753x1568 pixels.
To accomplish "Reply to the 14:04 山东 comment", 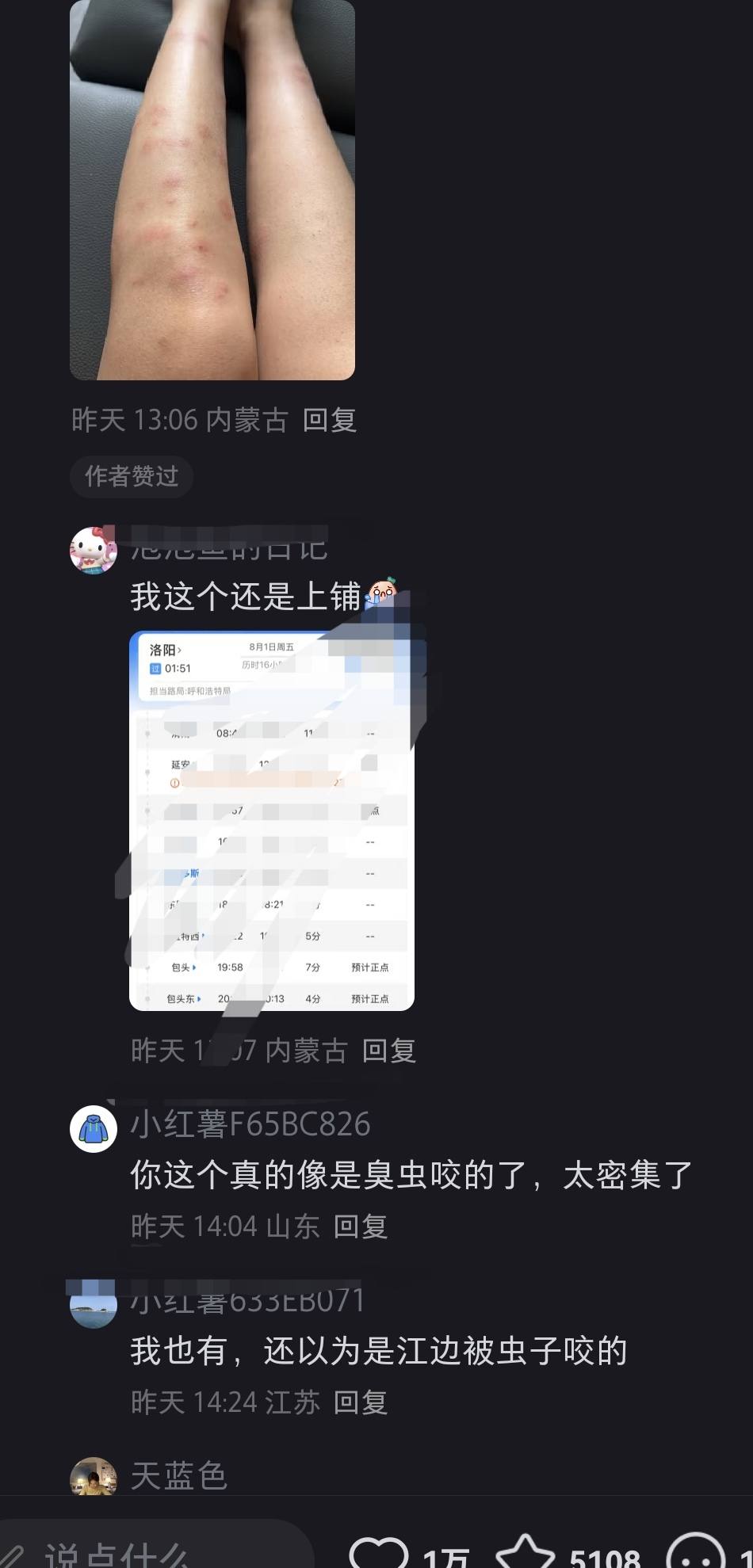I will tap(361, 1227).
